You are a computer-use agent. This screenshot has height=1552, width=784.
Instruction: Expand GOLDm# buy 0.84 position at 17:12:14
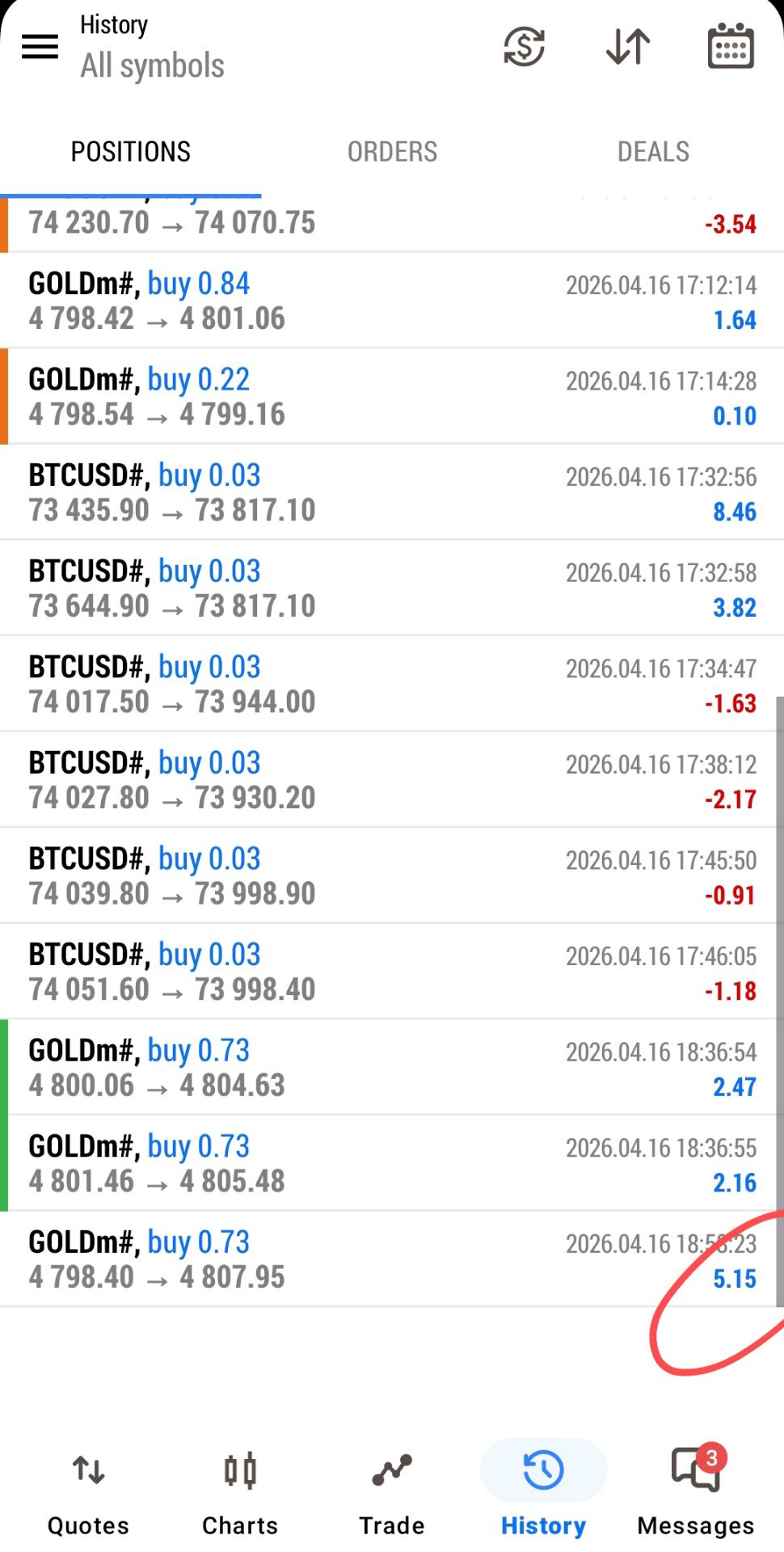tap(392, 301)
